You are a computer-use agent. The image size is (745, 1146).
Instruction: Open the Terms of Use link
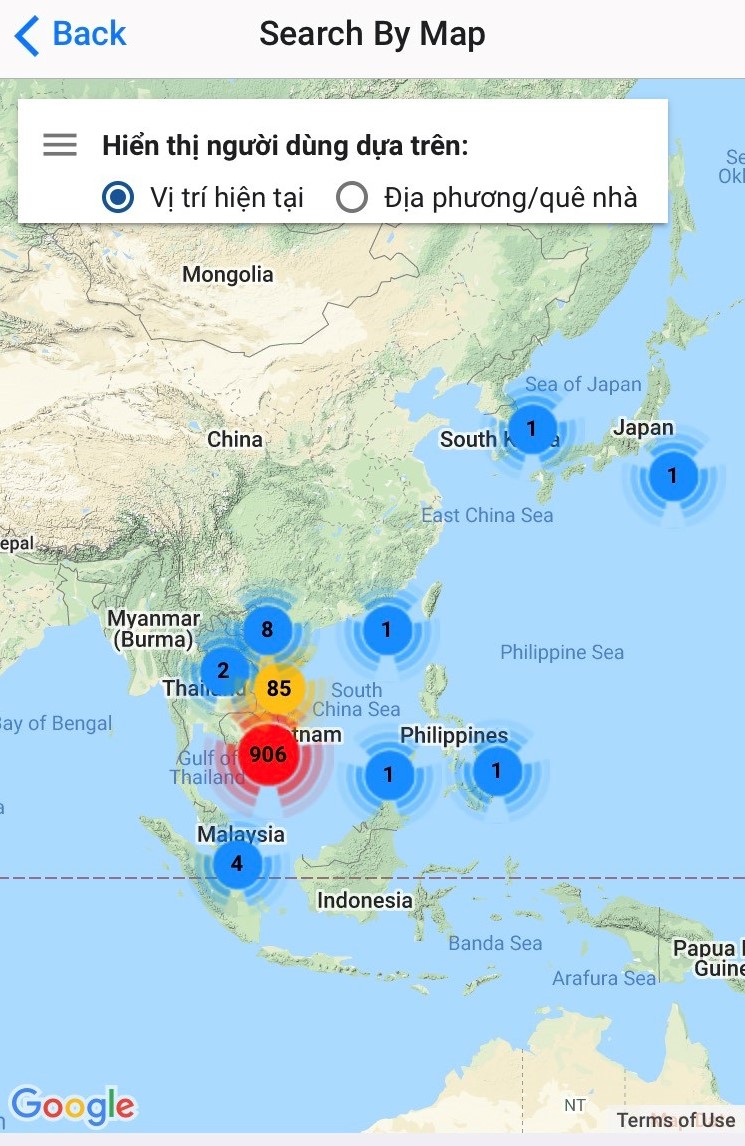point(675,1120)
